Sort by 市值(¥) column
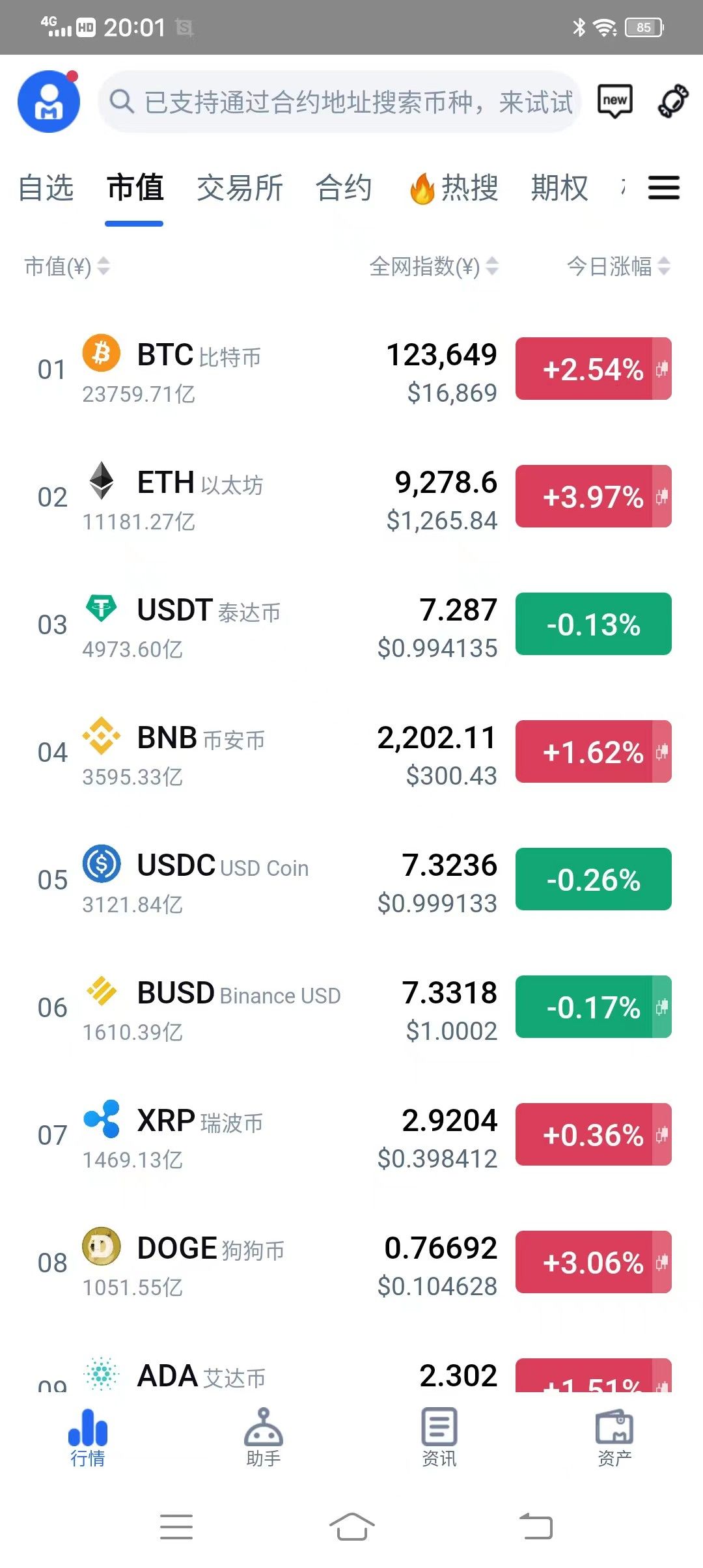 tap(67, 266)
